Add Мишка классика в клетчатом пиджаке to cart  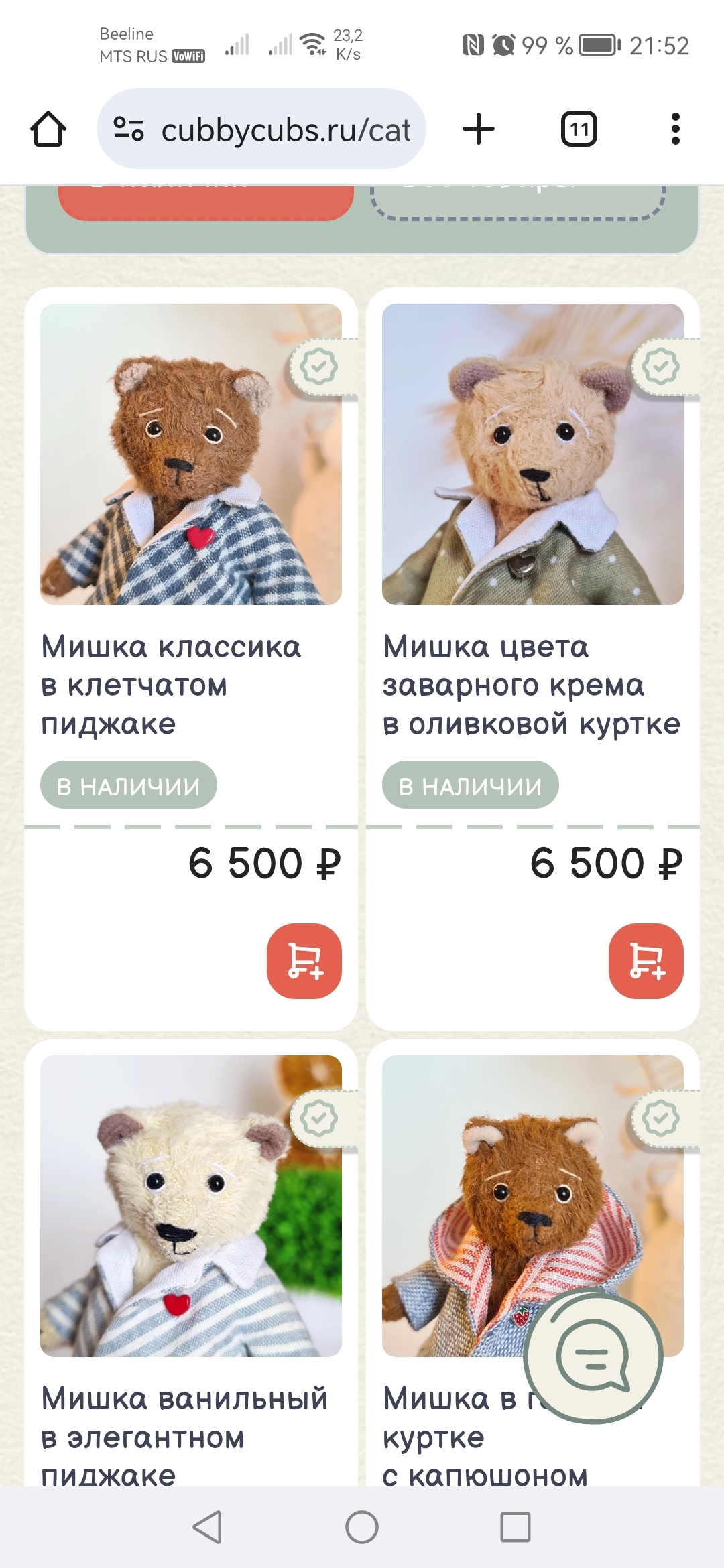(304, 961)
